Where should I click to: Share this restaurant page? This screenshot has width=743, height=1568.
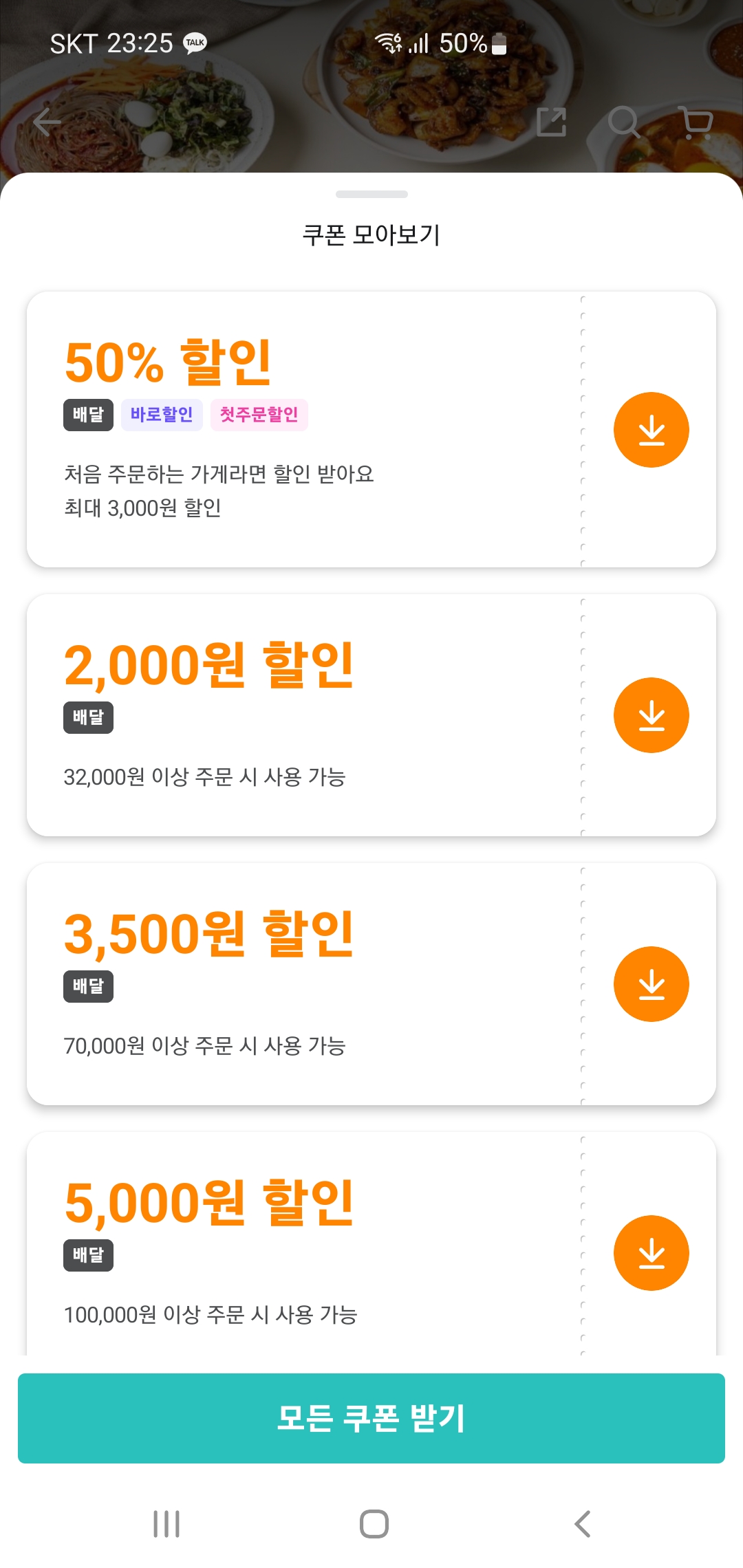coord(551,122)
